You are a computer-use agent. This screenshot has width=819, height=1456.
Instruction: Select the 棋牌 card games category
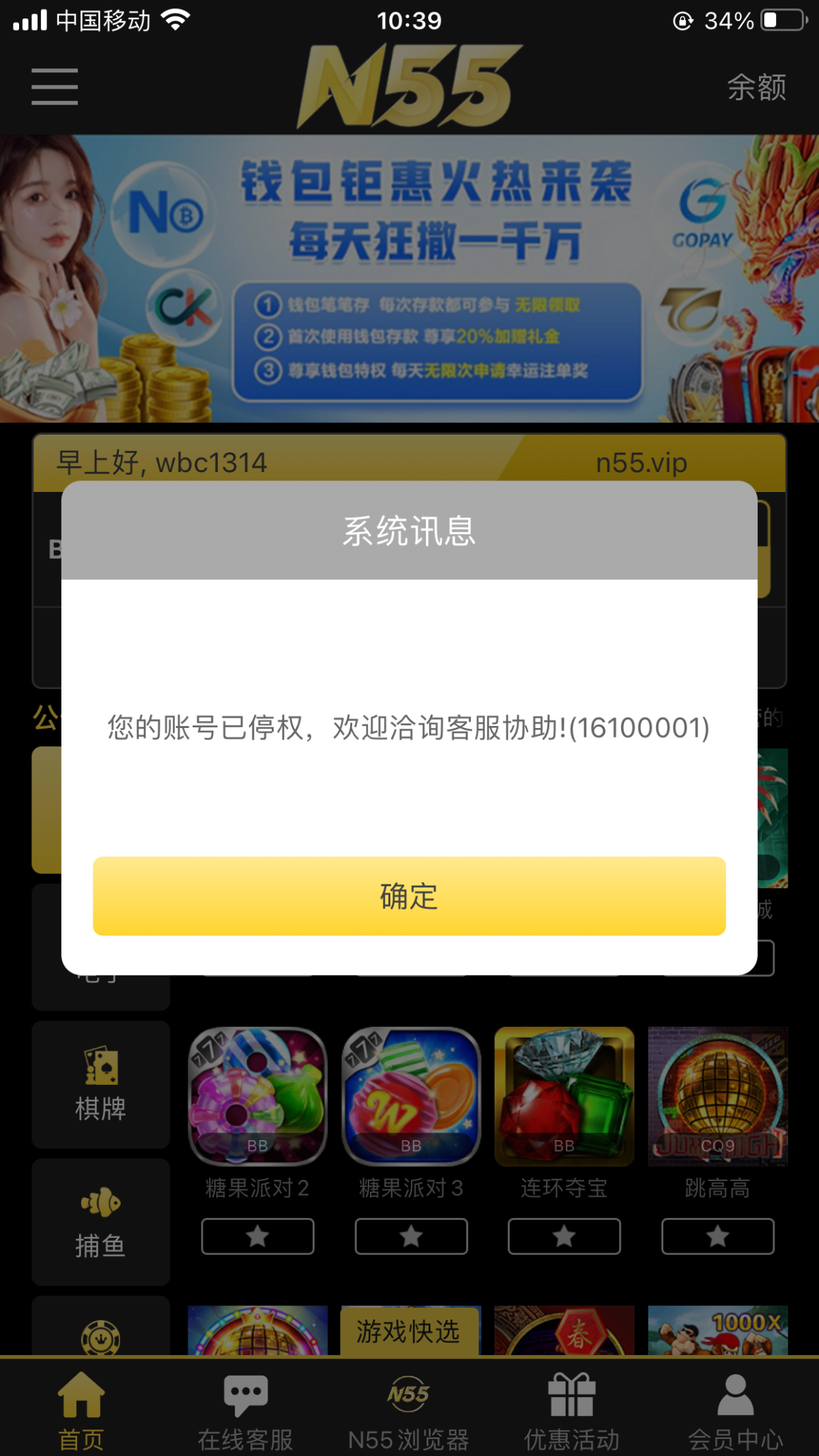coord(100,1085)
